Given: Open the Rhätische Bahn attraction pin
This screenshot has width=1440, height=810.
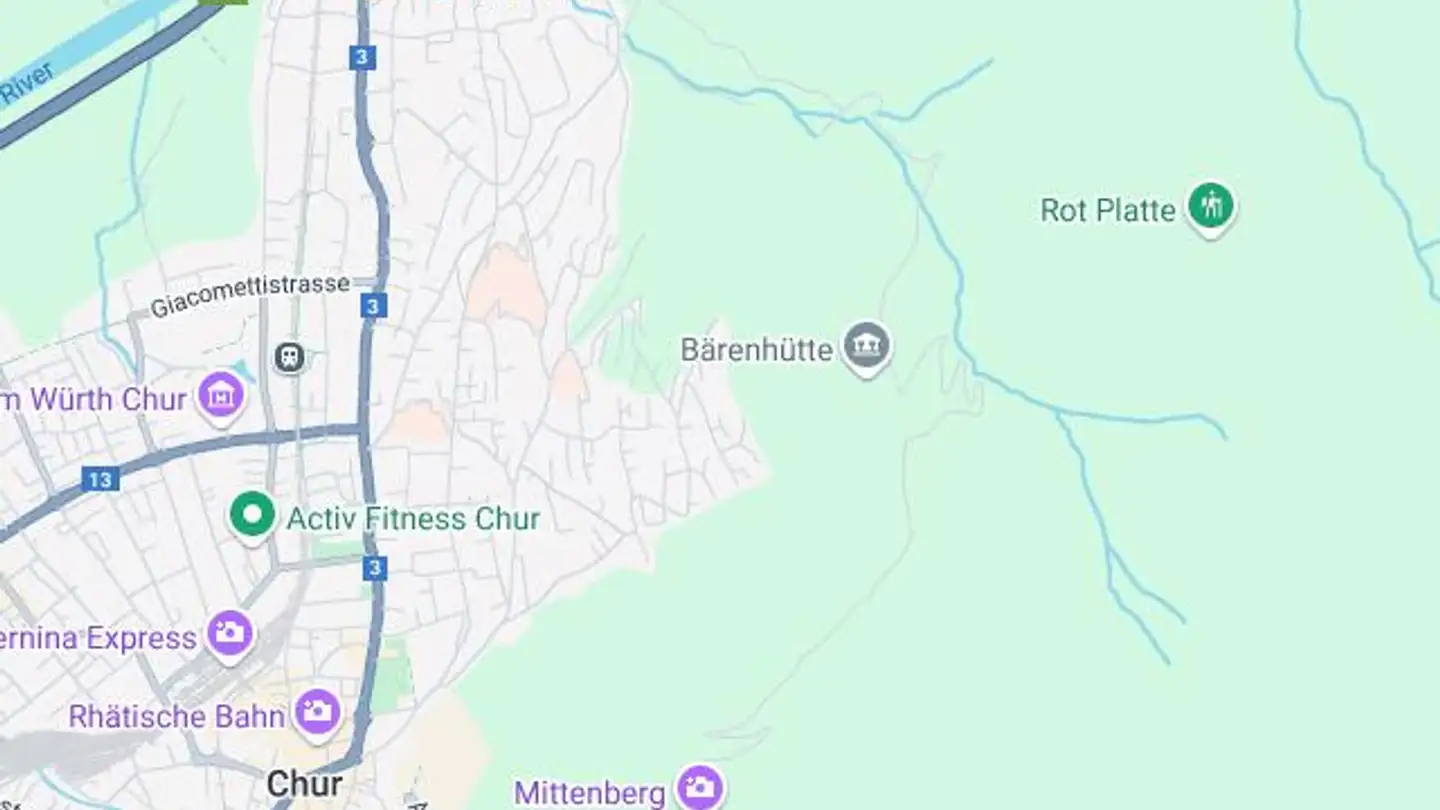Looking at the screenshot, I should coord(318,713).
